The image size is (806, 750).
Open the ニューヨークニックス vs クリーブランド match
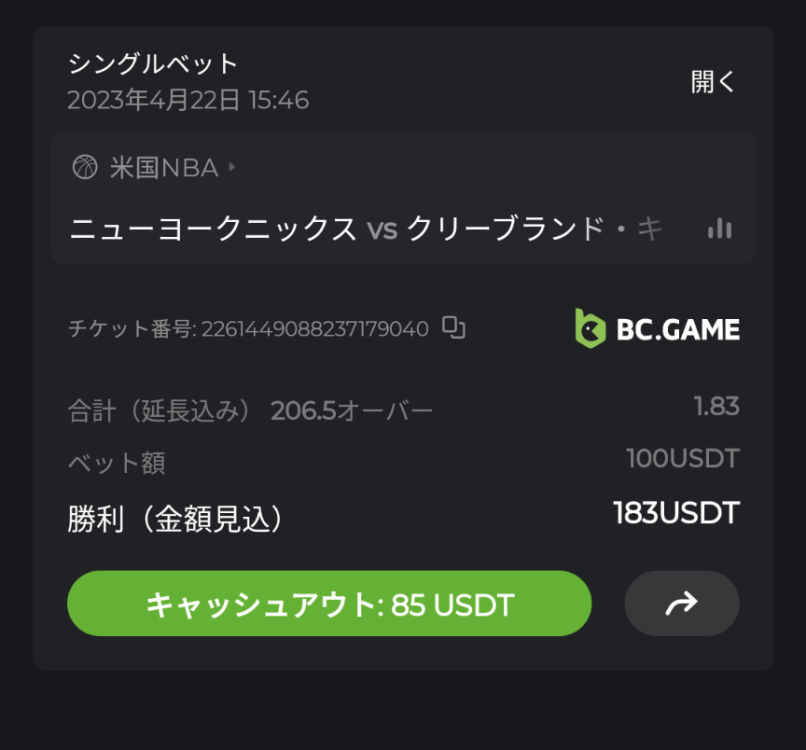click(366, 228)
